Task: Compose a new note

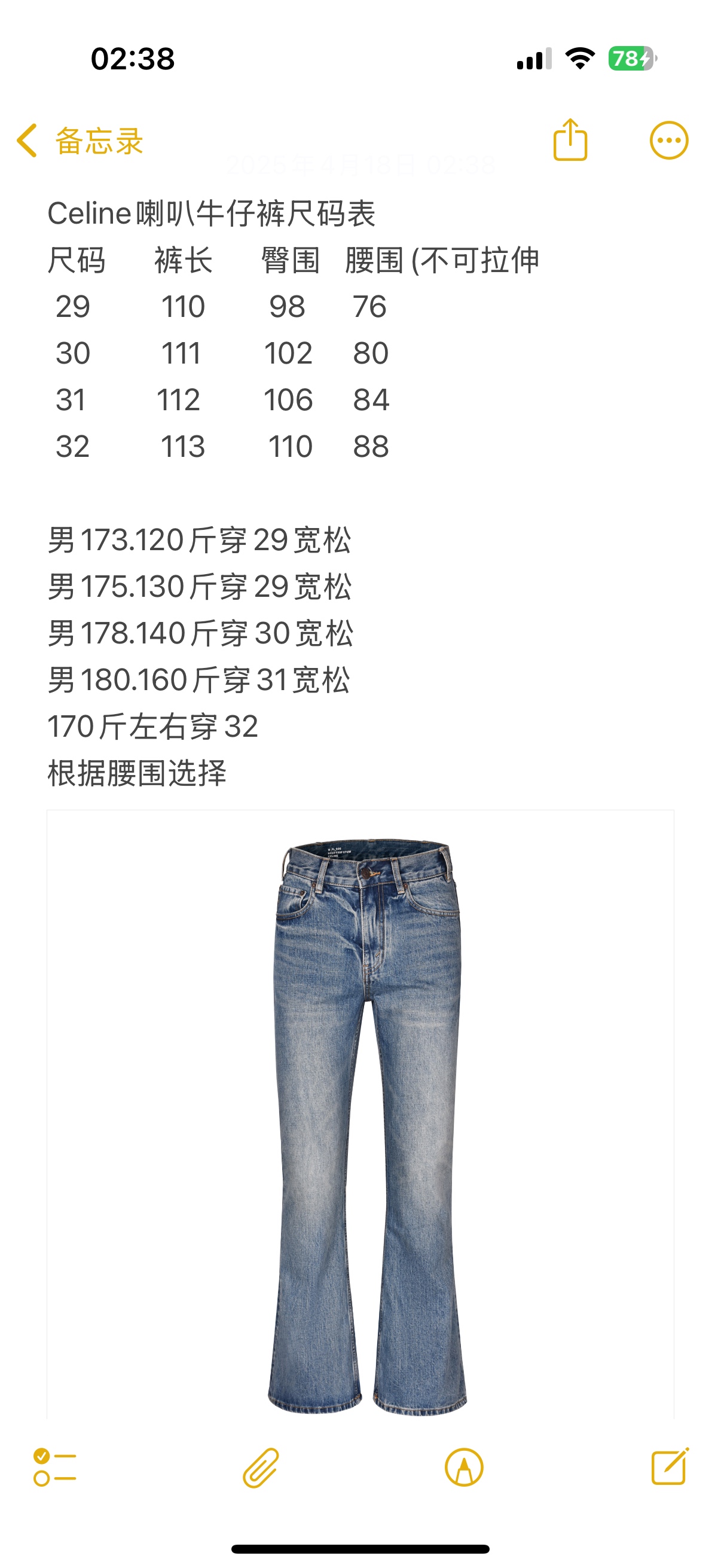Action: (669, 1467)
